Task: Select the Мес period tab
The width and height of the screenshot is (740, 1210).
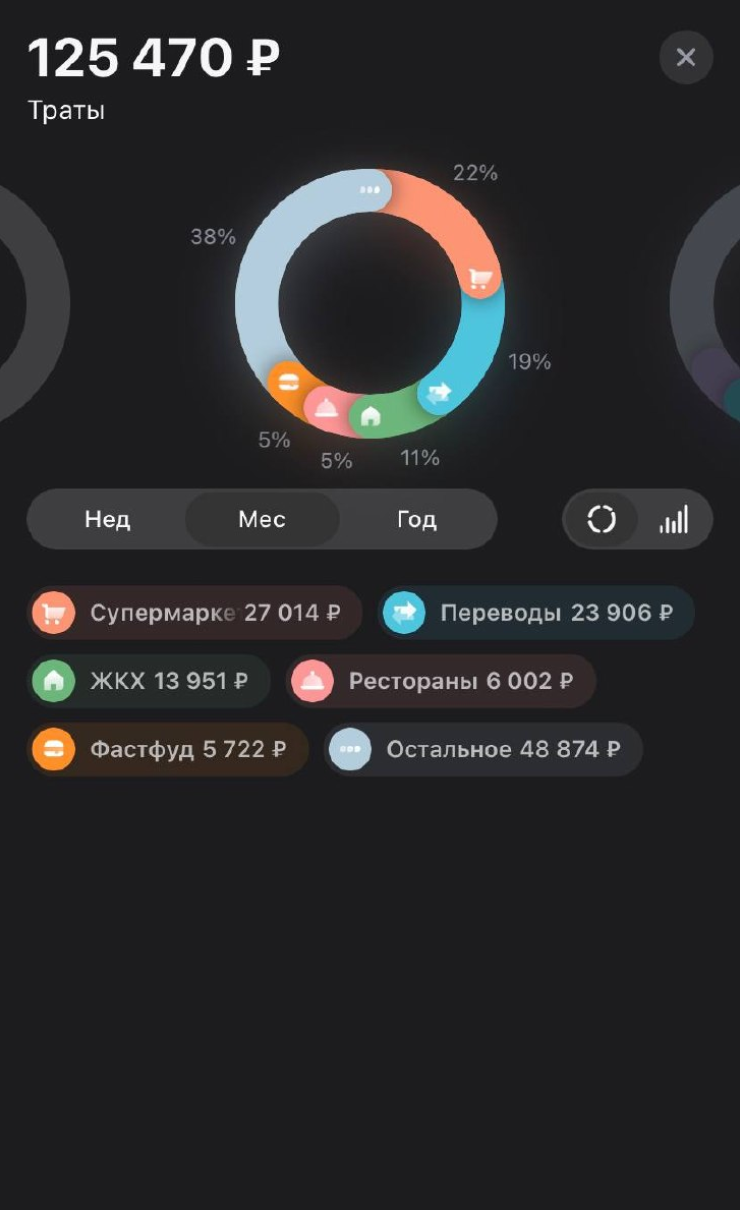Action: (x=262, y=520)
